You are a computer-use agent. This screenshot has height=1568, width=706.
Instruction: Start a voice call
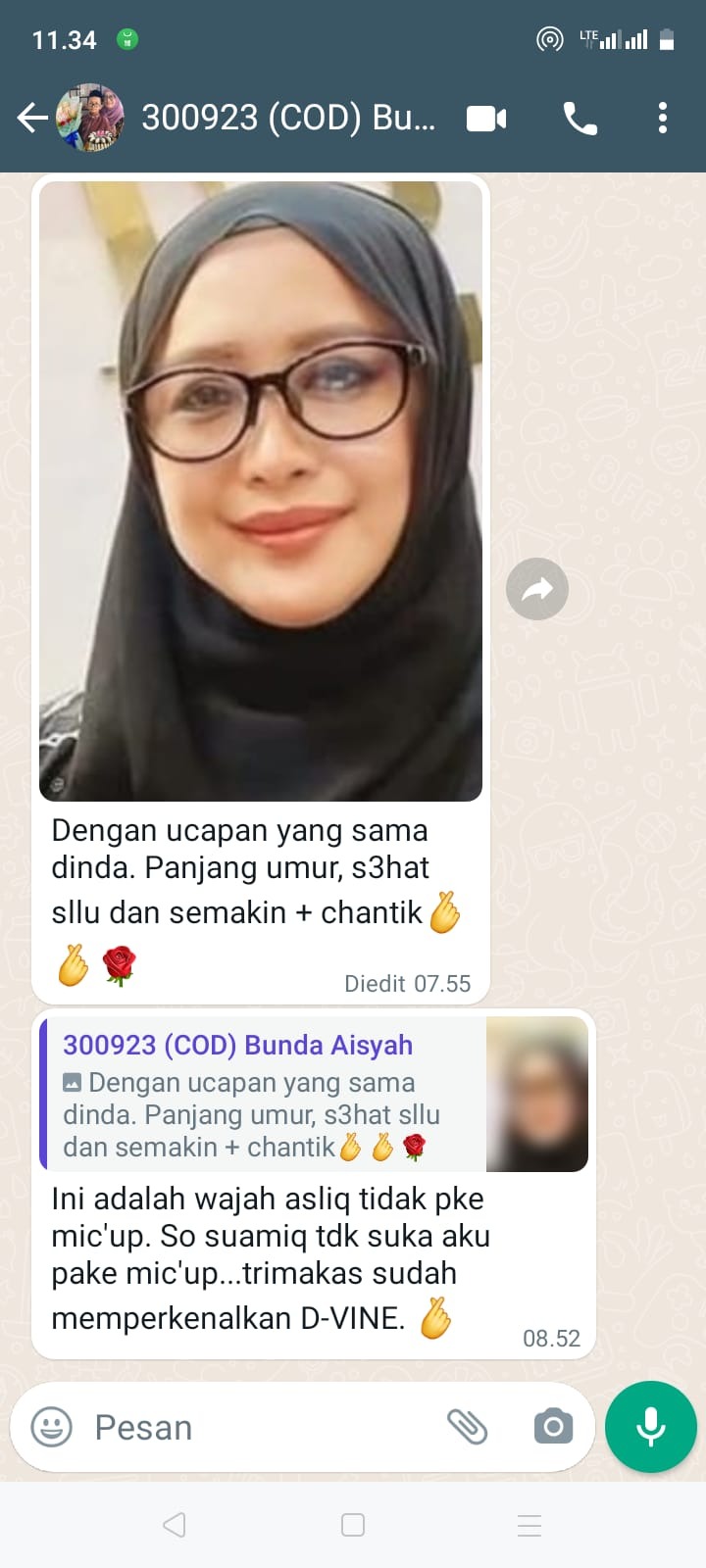pos(580,119)
